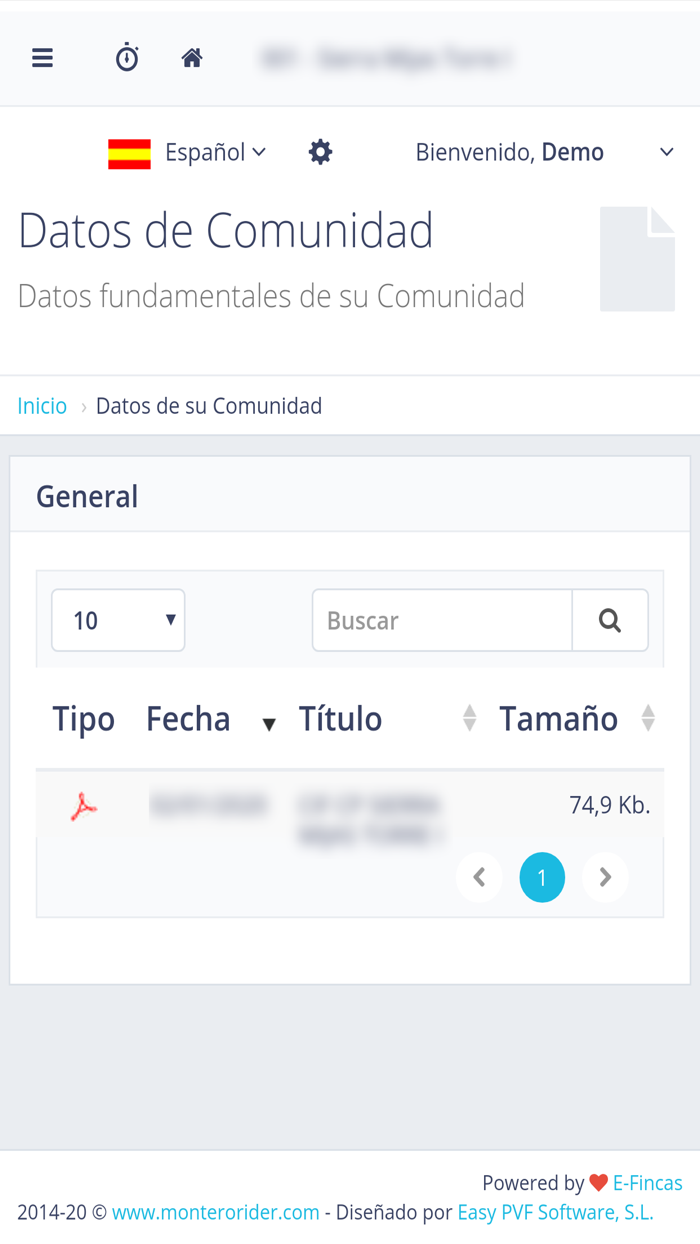Sort the table by Fecha column
Image resolution: width=700 pixels, height=1244 pixels.
pyautogui.click(x=210, y=719)
